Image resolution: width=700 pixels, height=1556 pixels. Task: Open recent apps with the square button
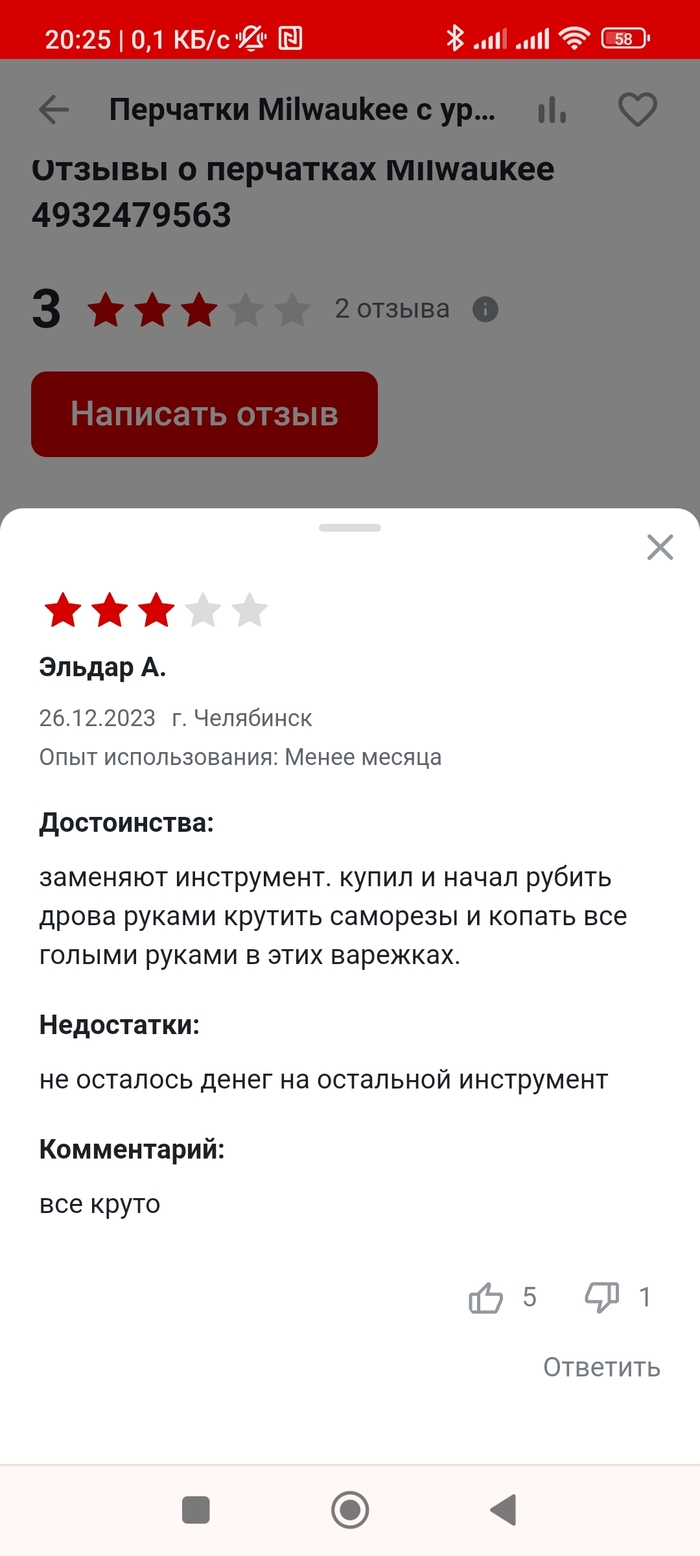click(x=196, y=1509)
